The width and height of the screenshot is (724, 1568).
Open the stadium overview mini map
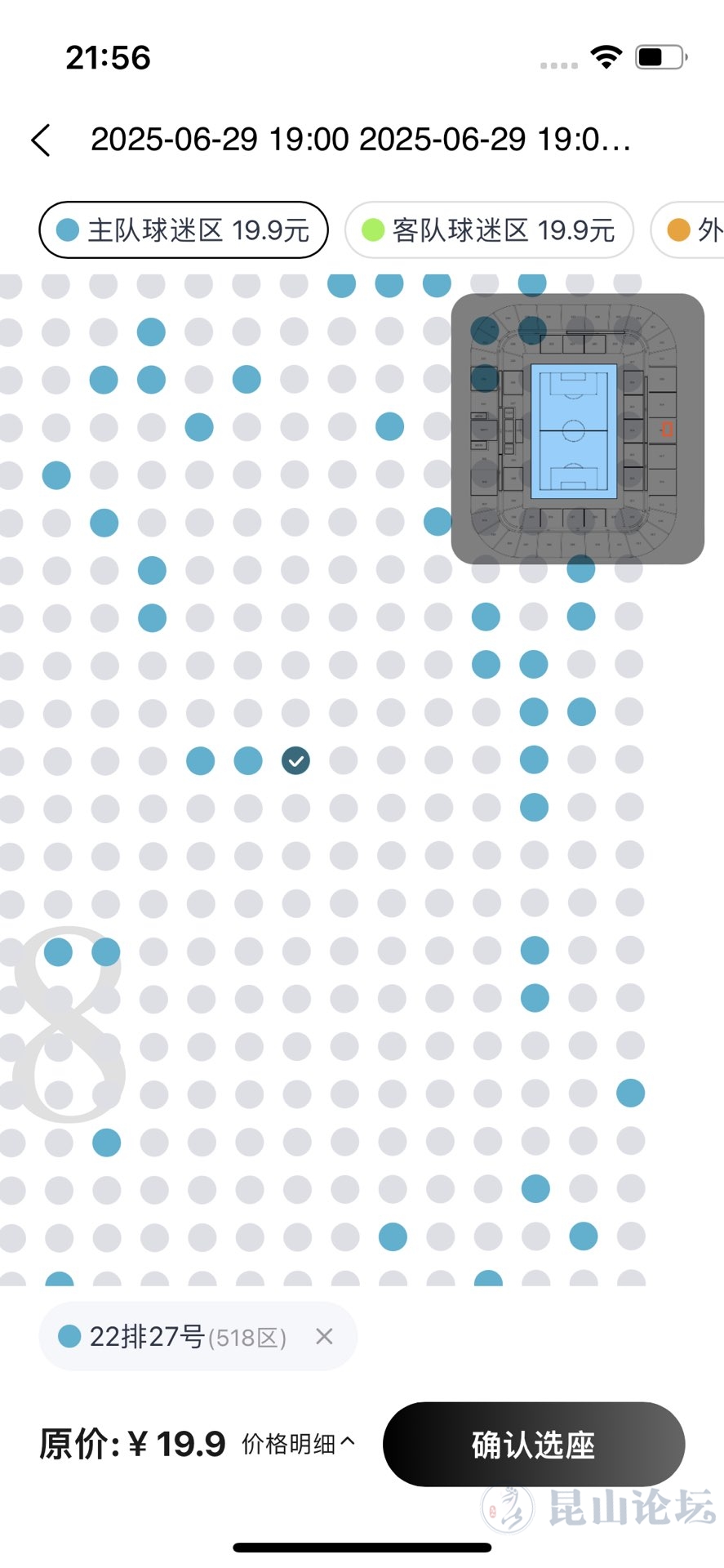pos(577,429)
